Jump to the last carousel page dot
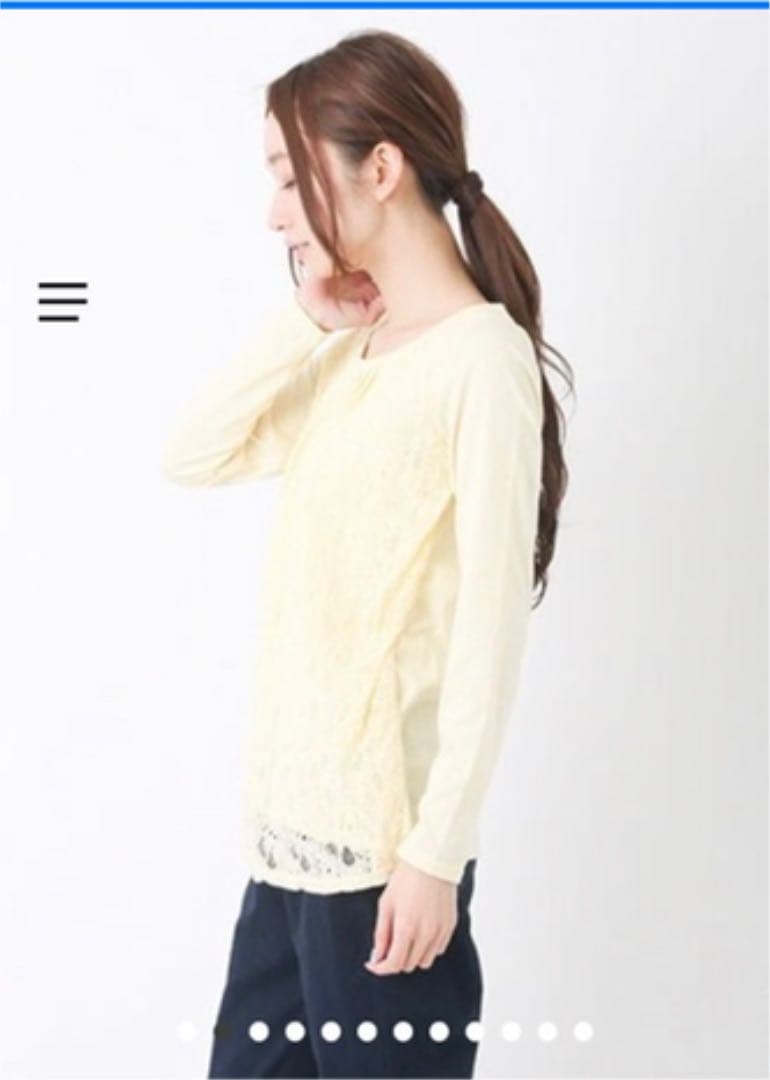Image resolution: width=770 pixels, height=1080 pixels. (x=583, y=1031)
